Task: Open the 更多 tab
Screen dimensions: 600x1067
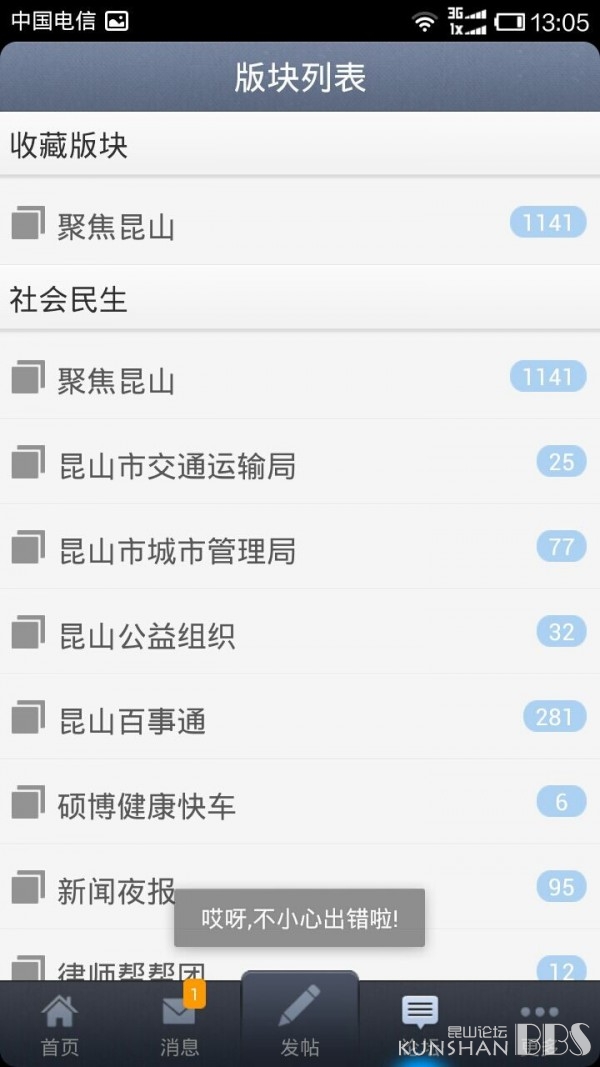Action: coord(539,1025)
